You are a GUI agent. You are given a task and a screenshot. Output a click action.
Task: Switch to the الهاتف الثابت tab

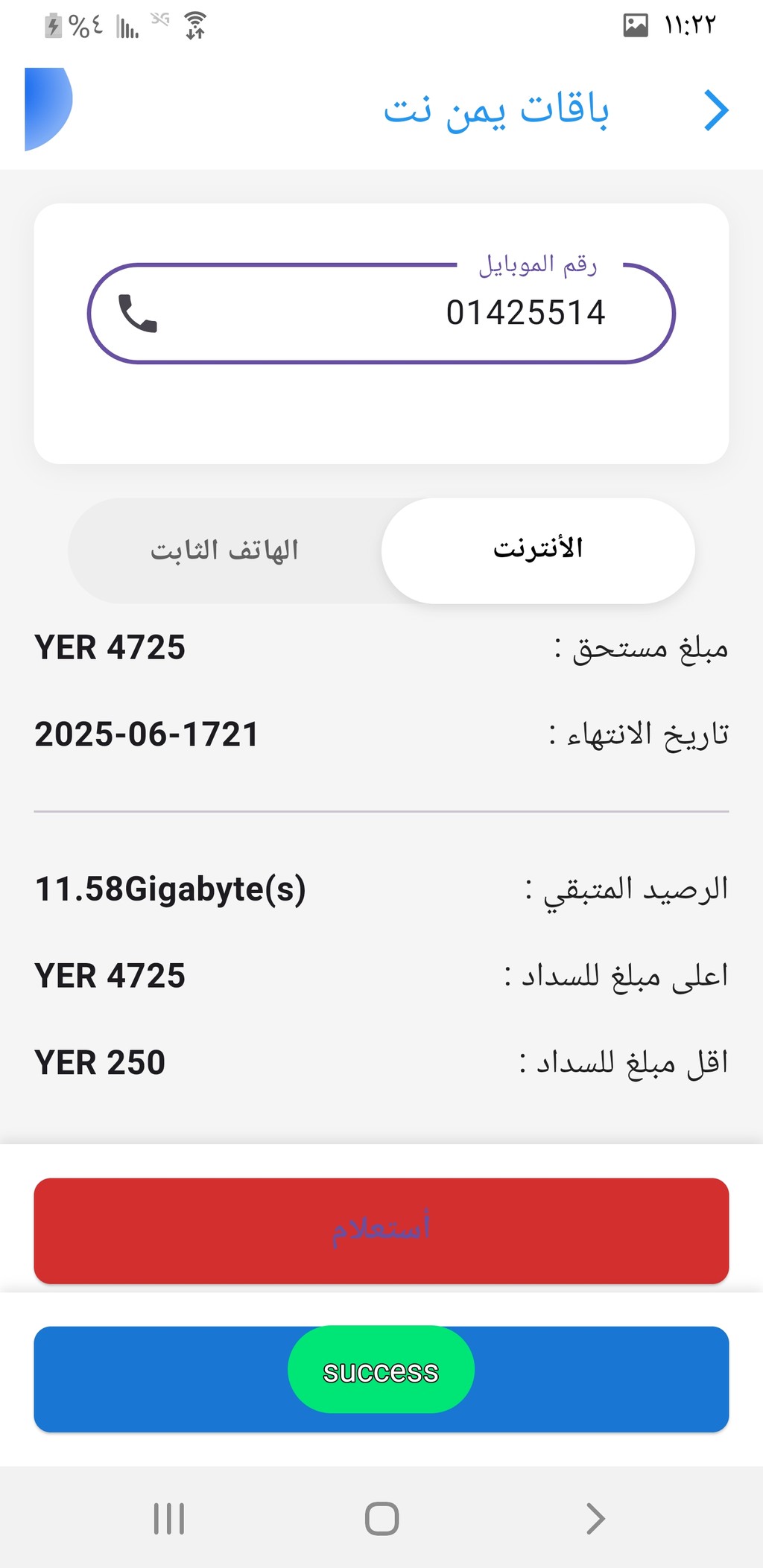[x=224, y=550]
